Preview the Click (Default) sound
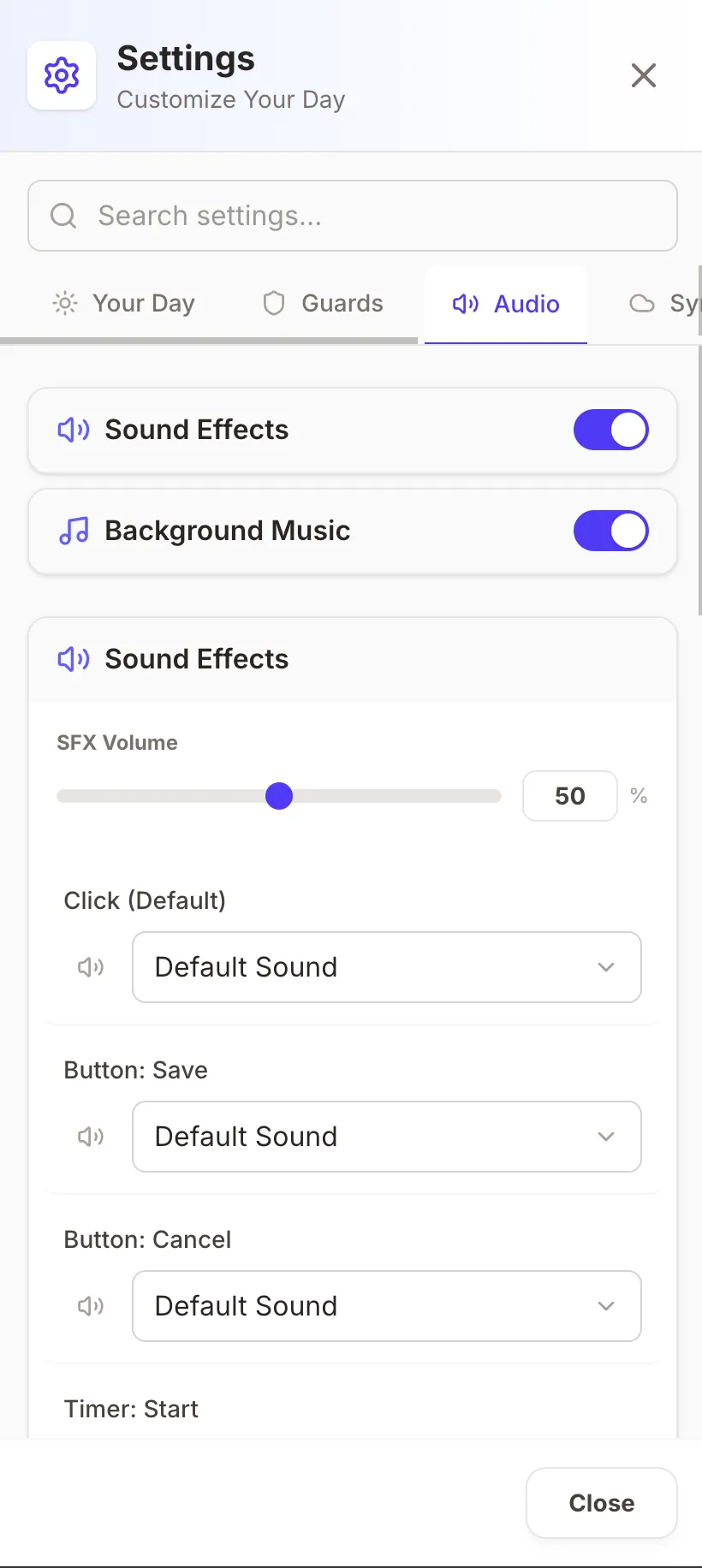The width and height of the screenshot is (702, 1568). 91,967
